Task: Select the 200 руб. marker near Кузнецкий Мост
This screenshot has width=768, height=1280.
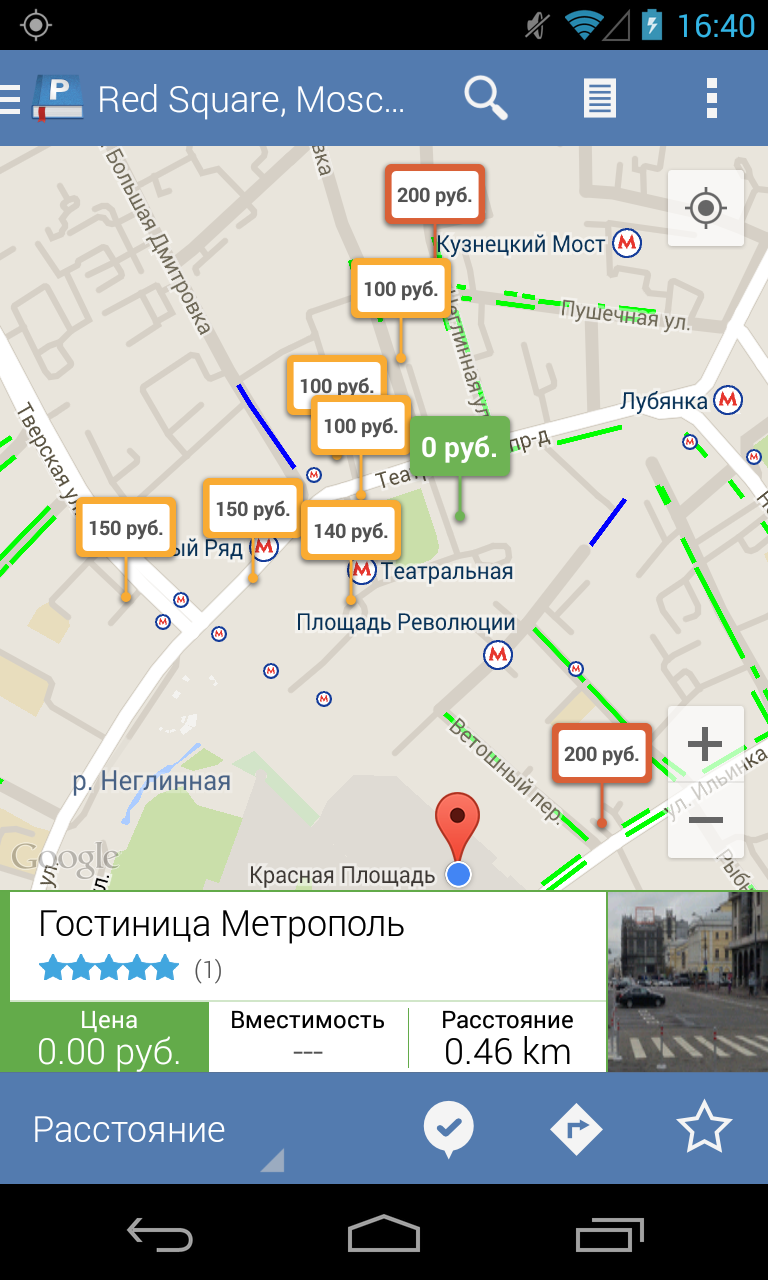Action: pyautogui.click(x=435, y=195)
